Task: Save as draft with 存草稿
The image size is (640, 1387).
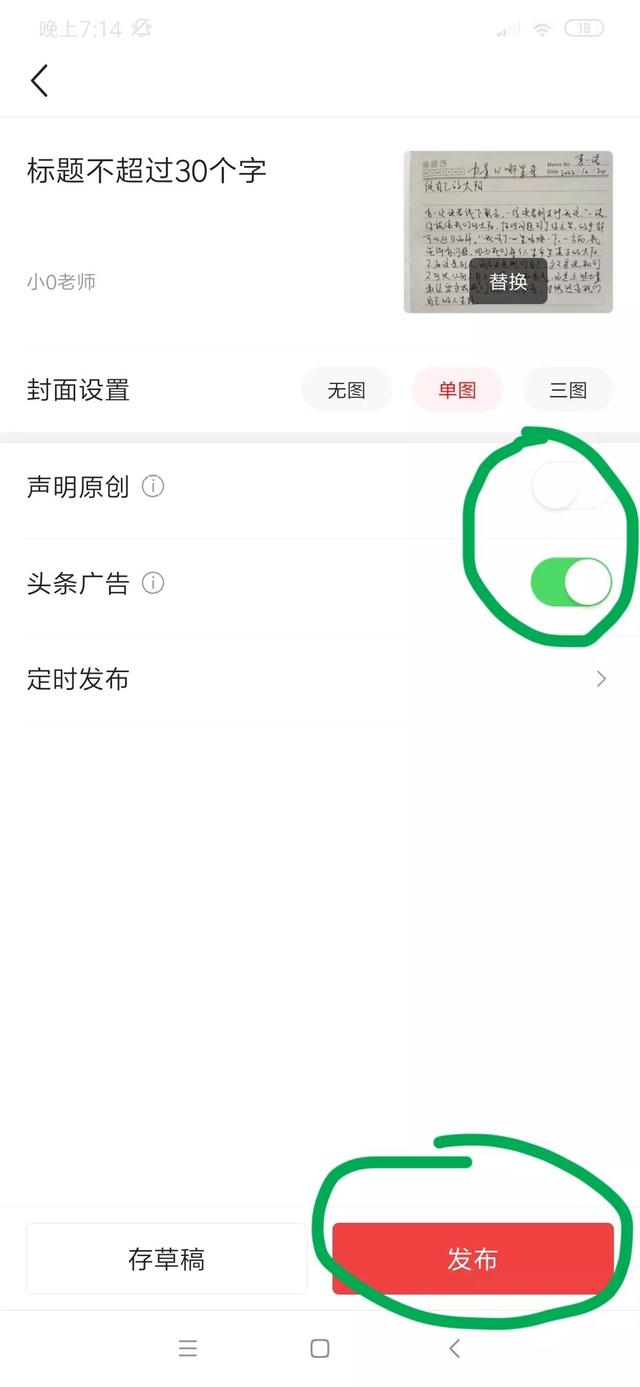Action: [166, 1259]
